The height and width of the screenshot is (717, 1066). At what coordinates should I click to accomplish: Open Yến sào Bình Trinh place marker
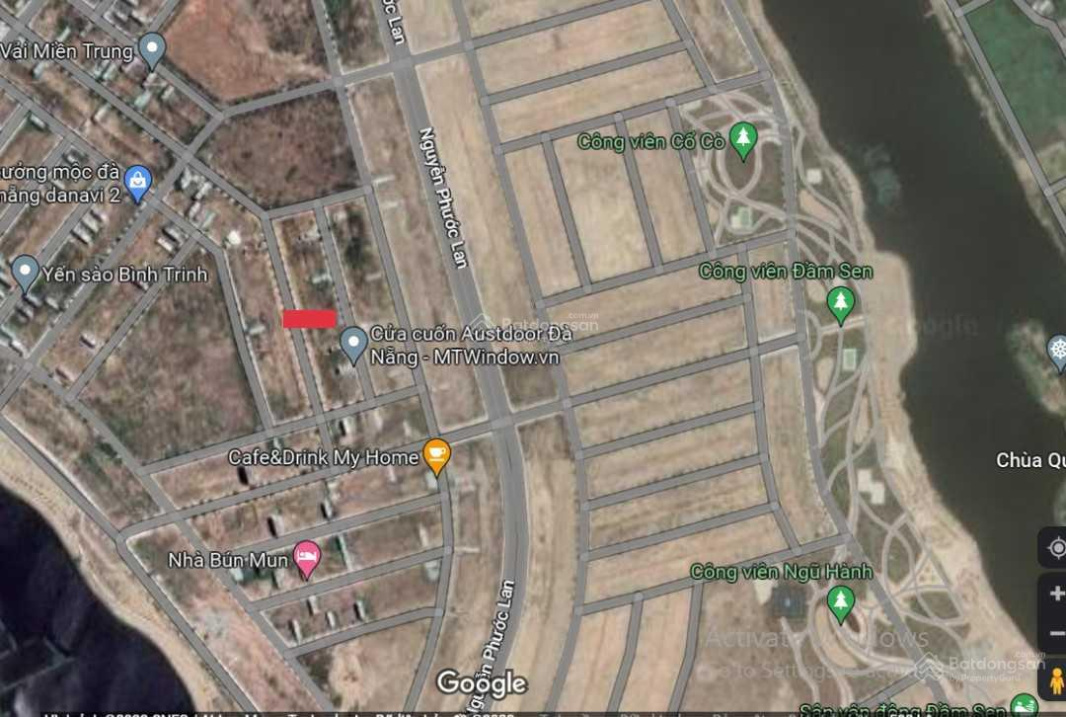(x=25, y=271)
